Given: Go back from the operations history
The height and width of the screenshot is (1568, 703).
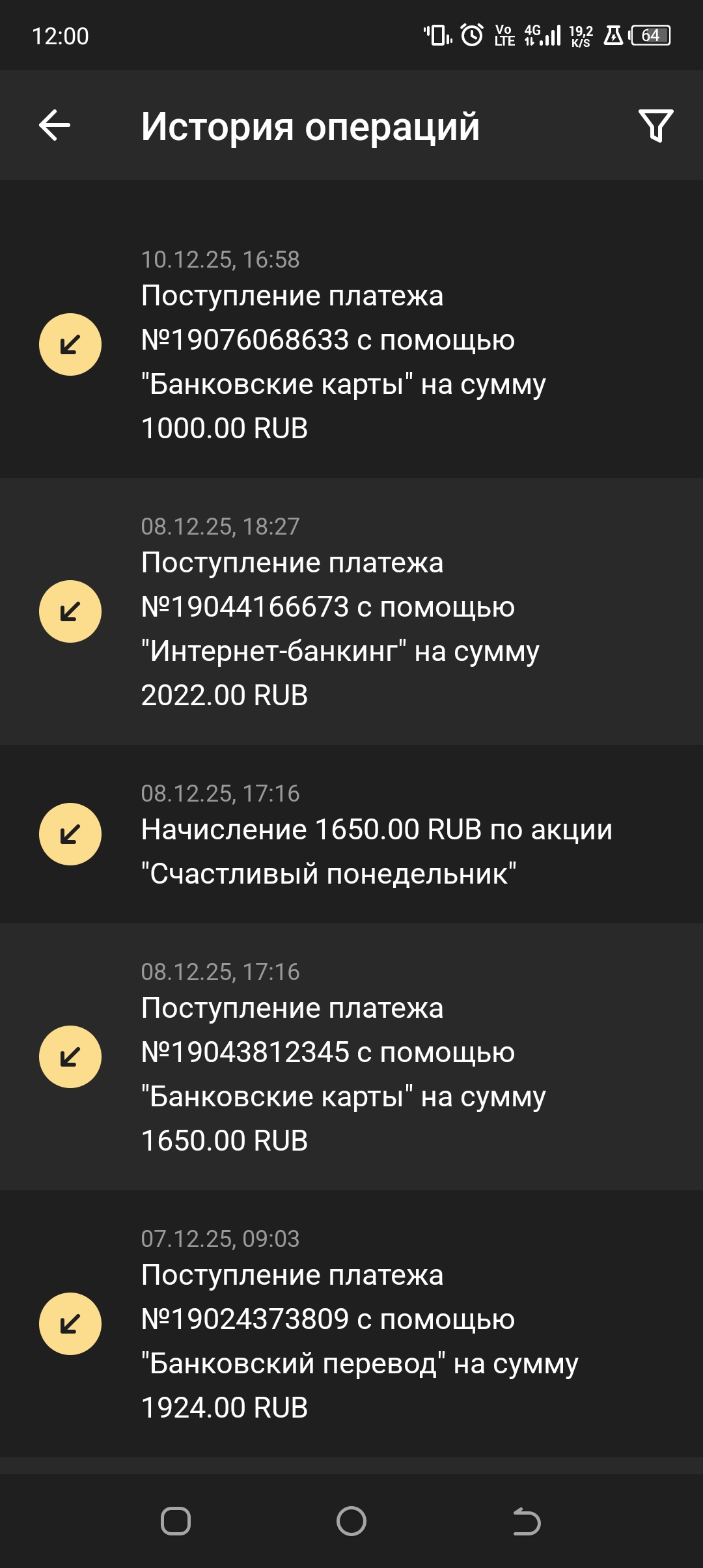Looking at the screenshot, I should pos(55,126).
